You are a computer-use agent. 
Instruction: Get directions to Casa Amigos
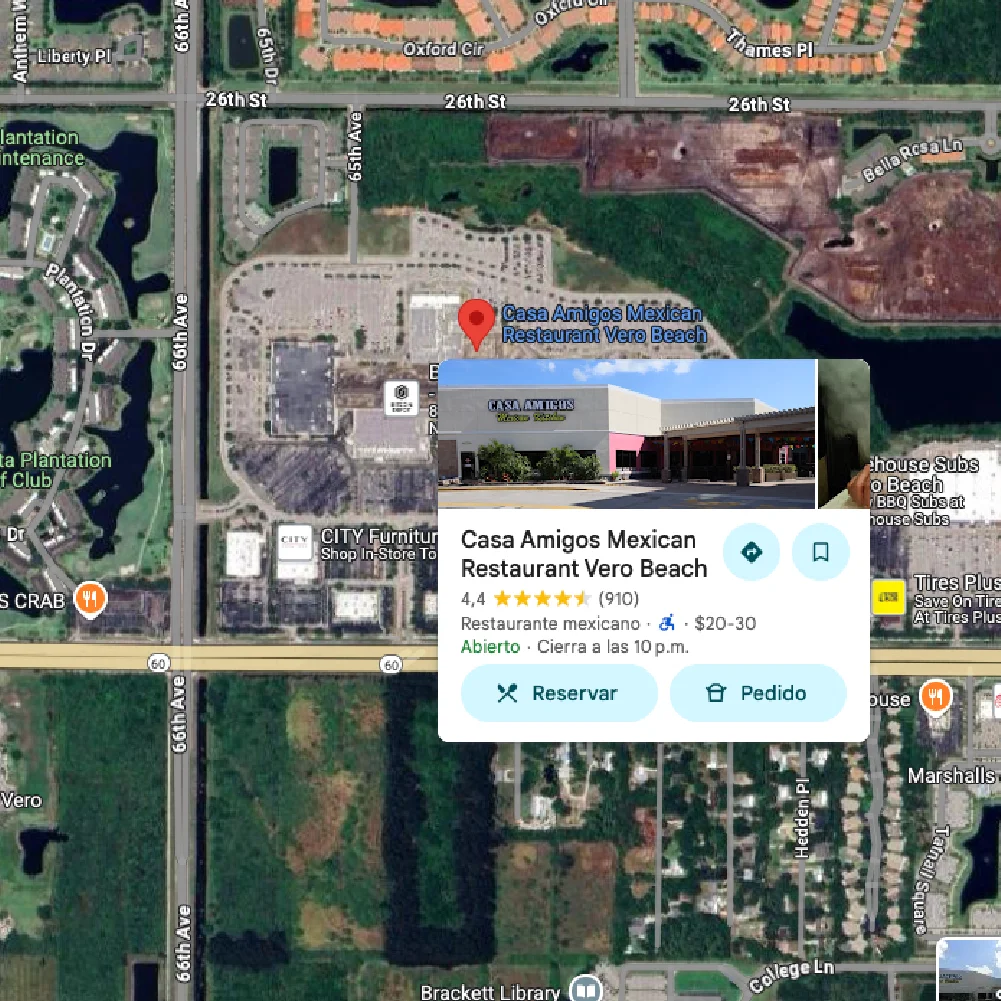click(751, 552)
